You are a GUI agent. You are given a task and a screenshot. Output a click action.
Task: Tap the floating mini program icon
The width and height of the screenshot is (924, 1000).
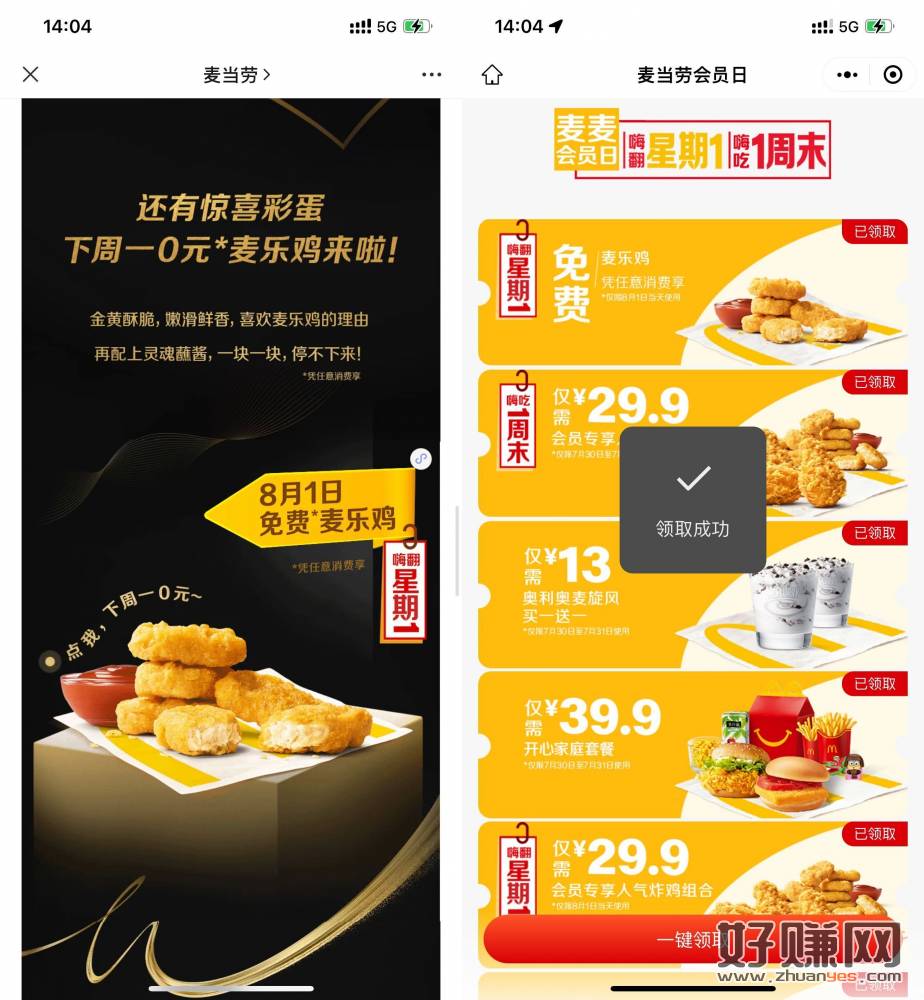pos(421,459)
